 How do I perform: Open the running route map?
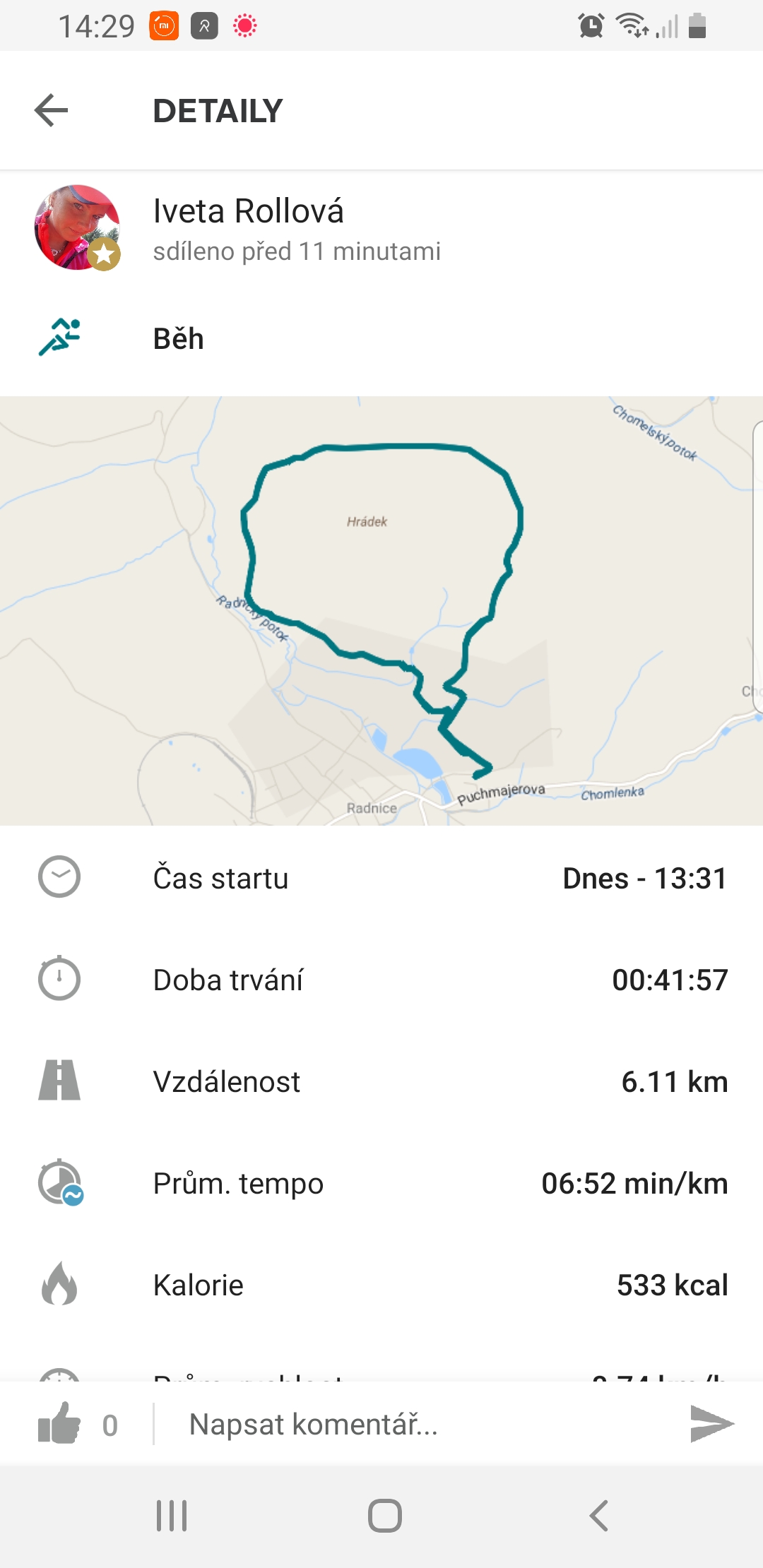(x=381, y=610)
